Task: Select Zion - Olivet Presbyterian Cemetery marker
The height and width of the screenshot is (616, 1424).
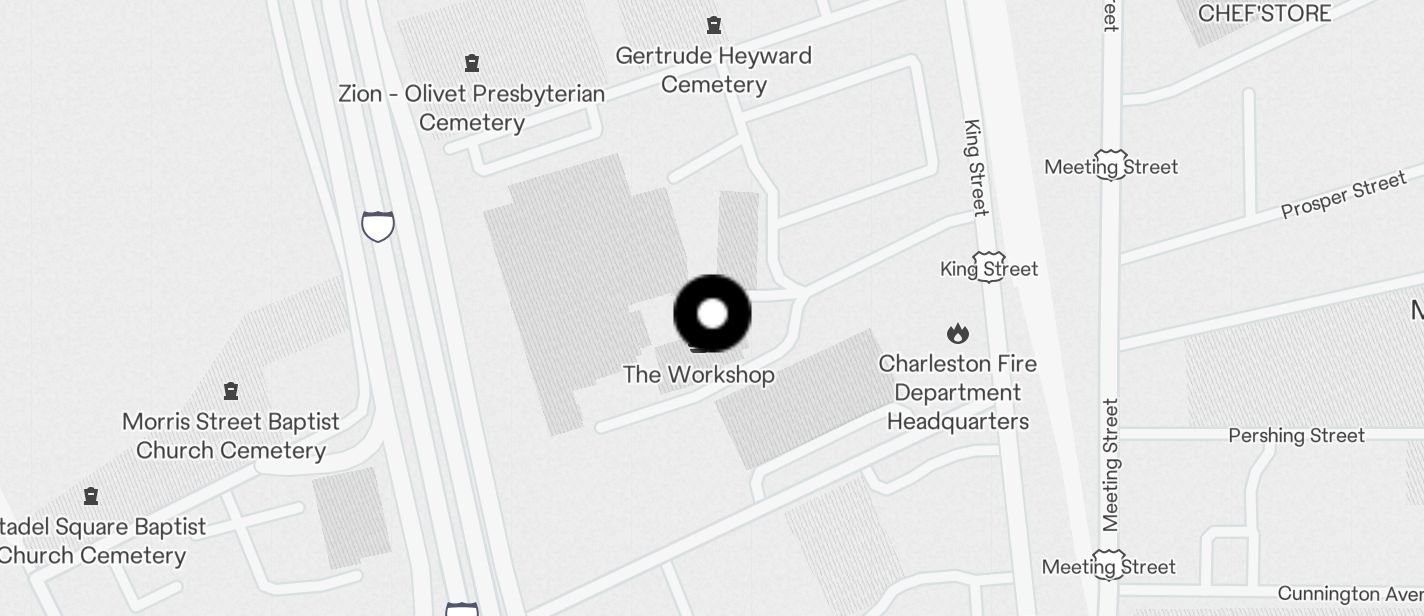Action: pos(472,64)
